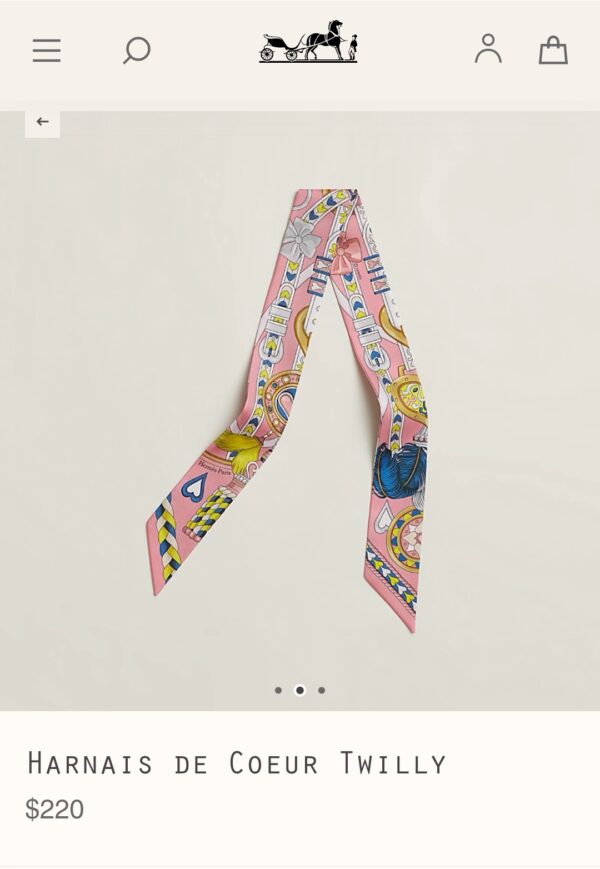Go back with the arrow button
This screenshot has width=600, height=869.
click(42, 122)
